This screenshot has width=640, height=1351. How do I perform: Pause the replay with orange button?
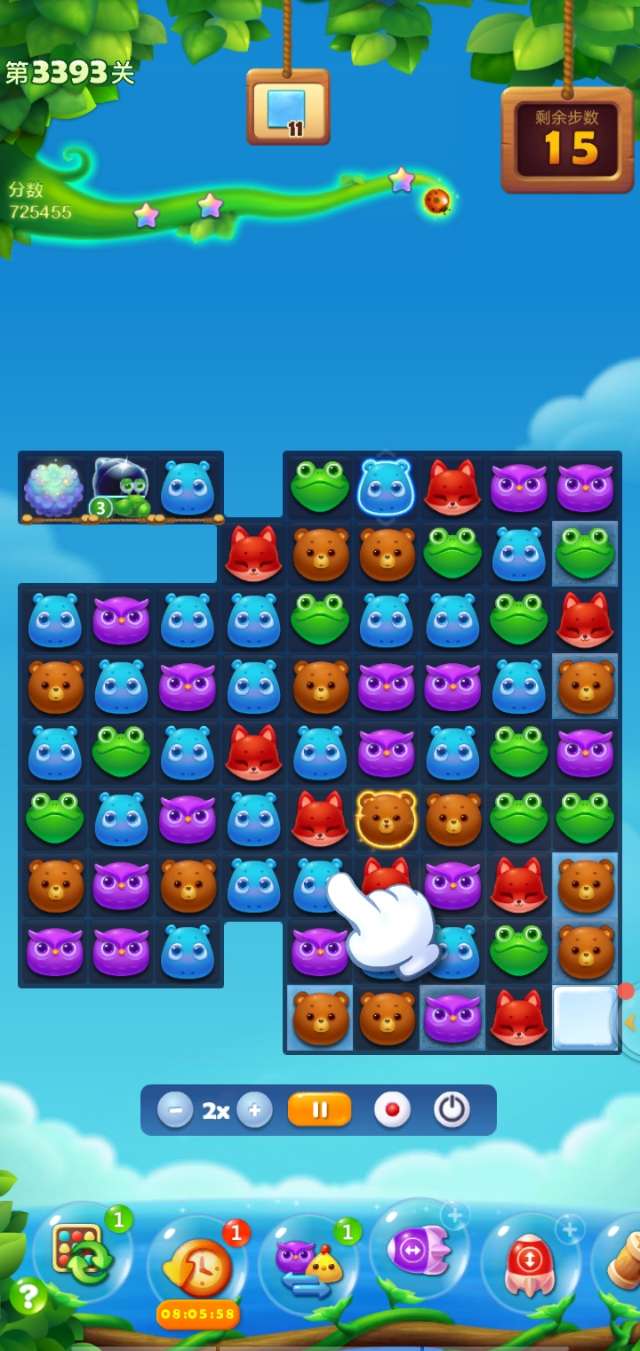[320, 1110]
